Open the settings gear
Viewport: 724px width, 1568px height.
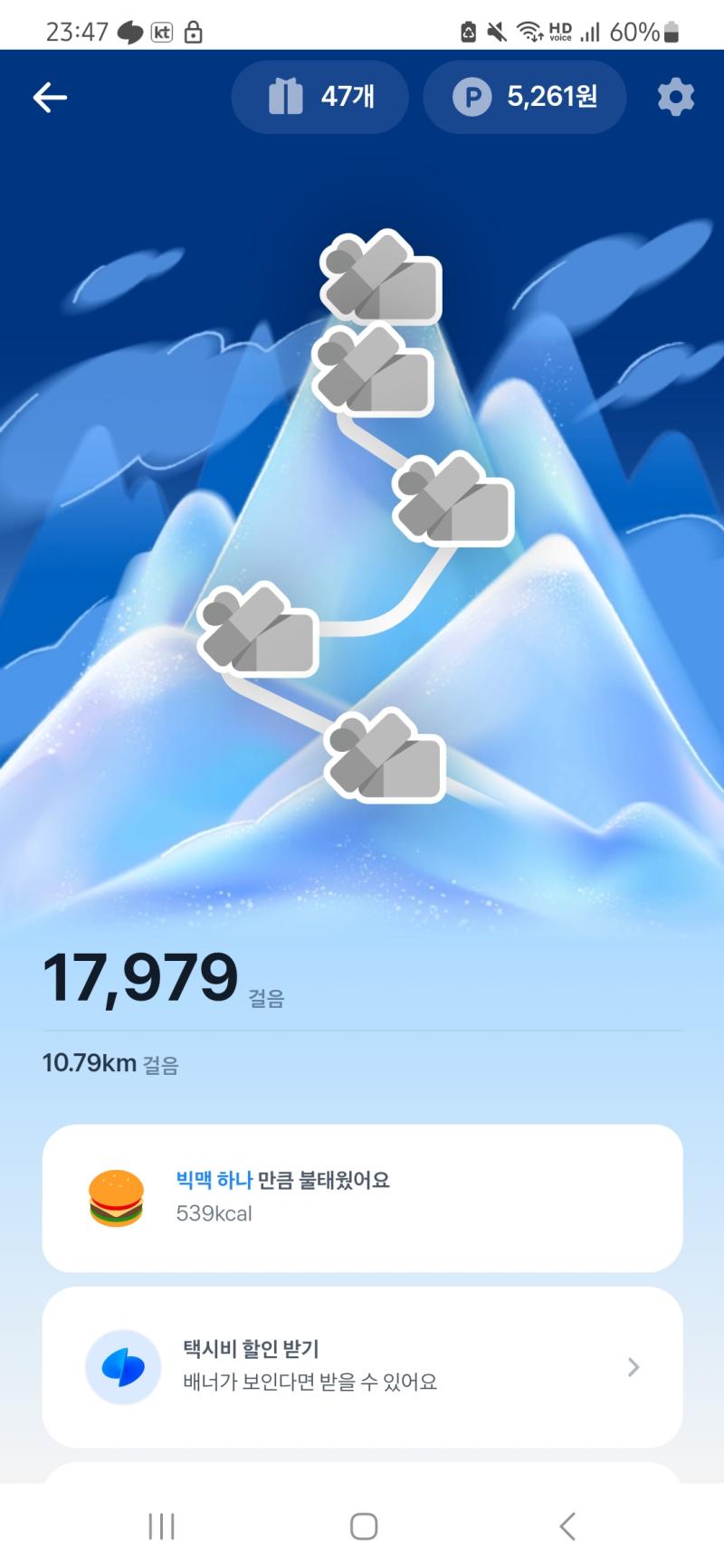point(675,97)
